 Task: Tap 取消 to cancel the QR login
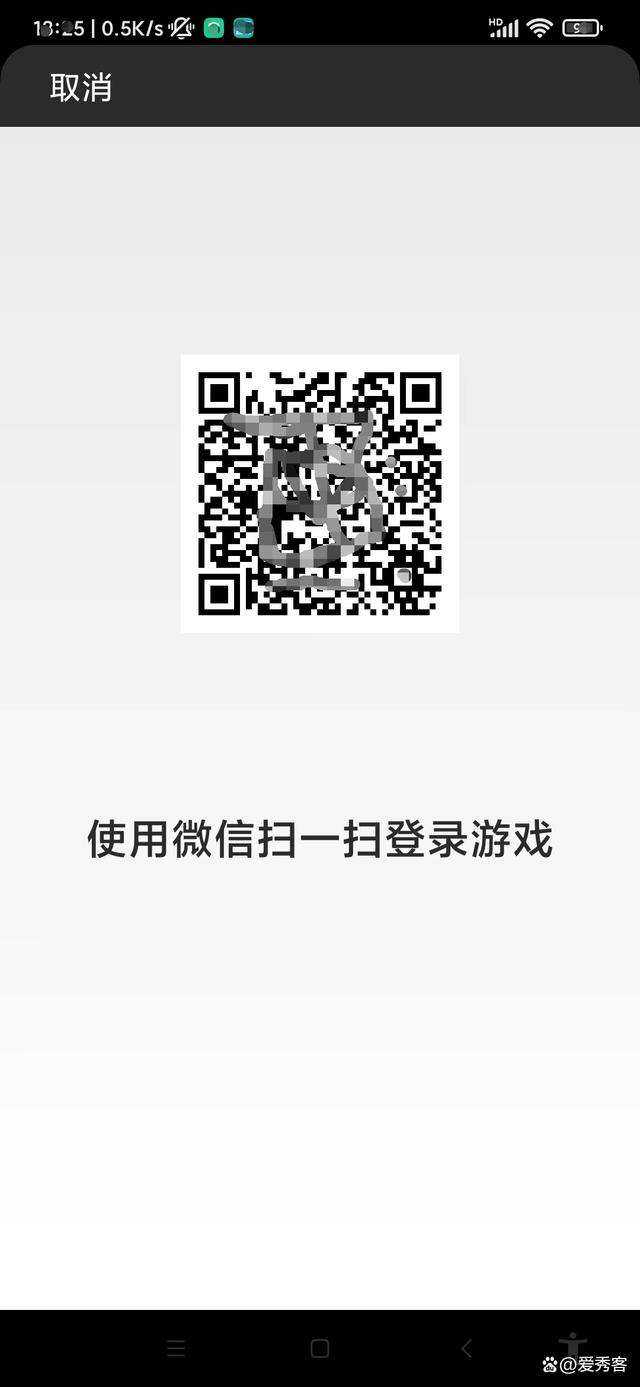click(x=81, y=88)
